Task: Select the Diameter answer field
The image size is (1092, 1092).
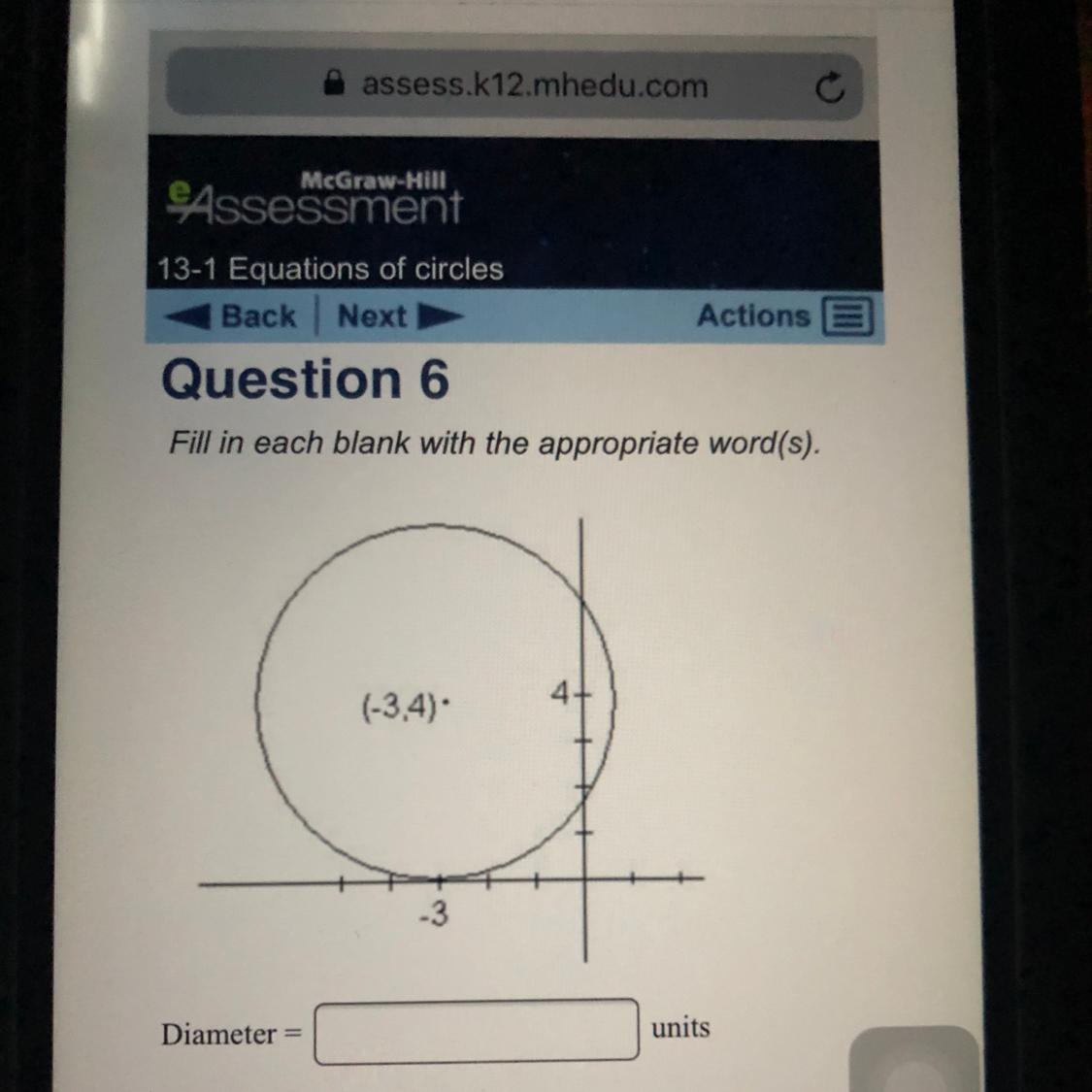Action: coord(477,1032)
